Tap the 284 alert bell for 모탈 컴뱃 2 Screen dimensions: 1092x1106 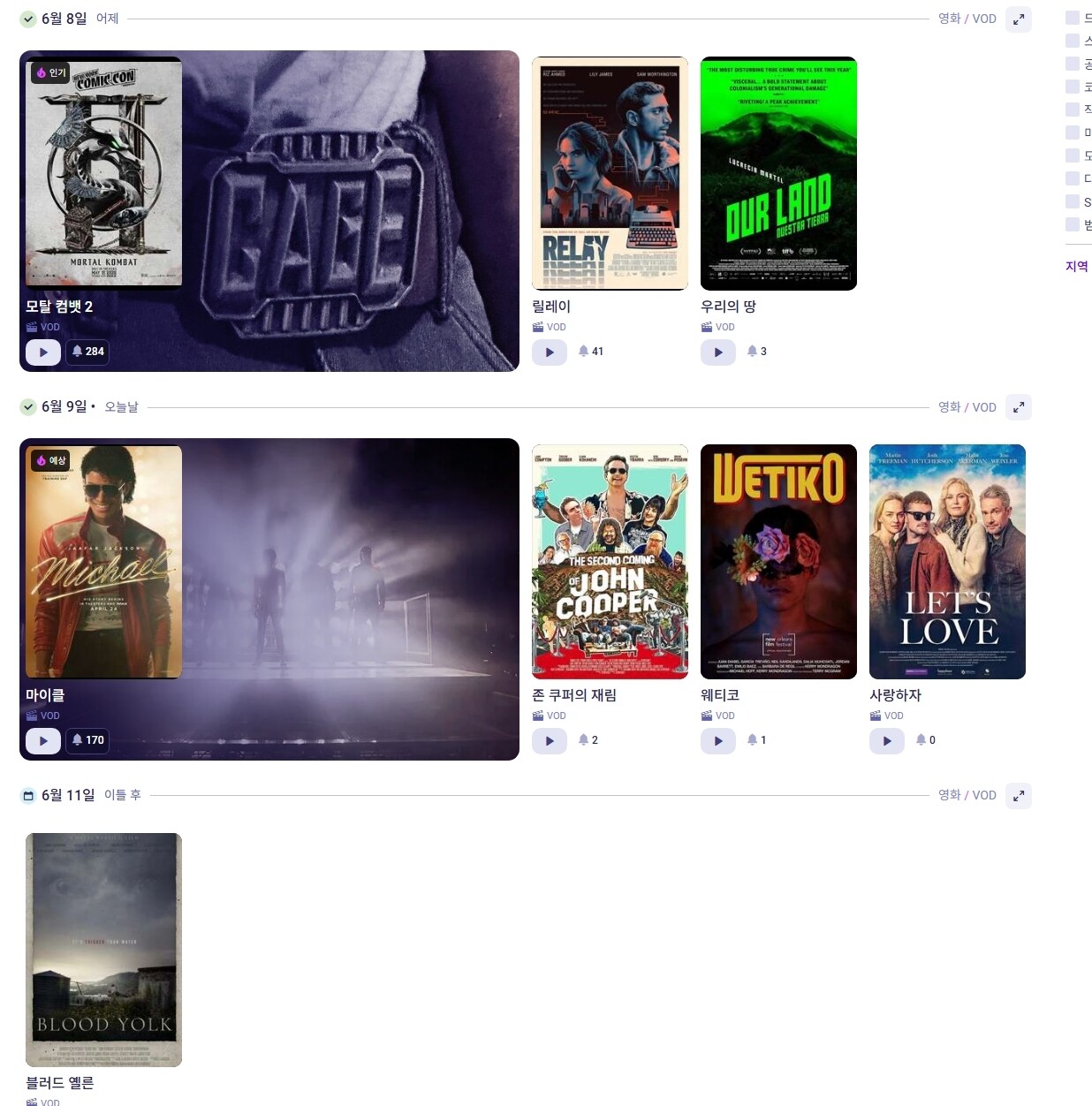click(87, 352)
